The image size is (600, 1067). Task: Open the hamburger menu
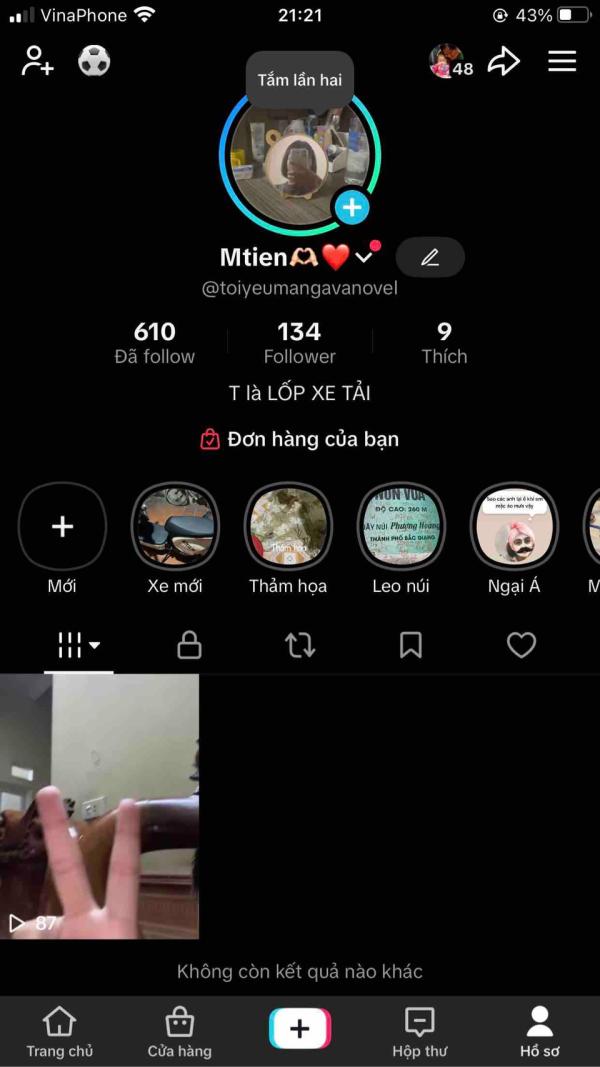(x=563, y=61)
